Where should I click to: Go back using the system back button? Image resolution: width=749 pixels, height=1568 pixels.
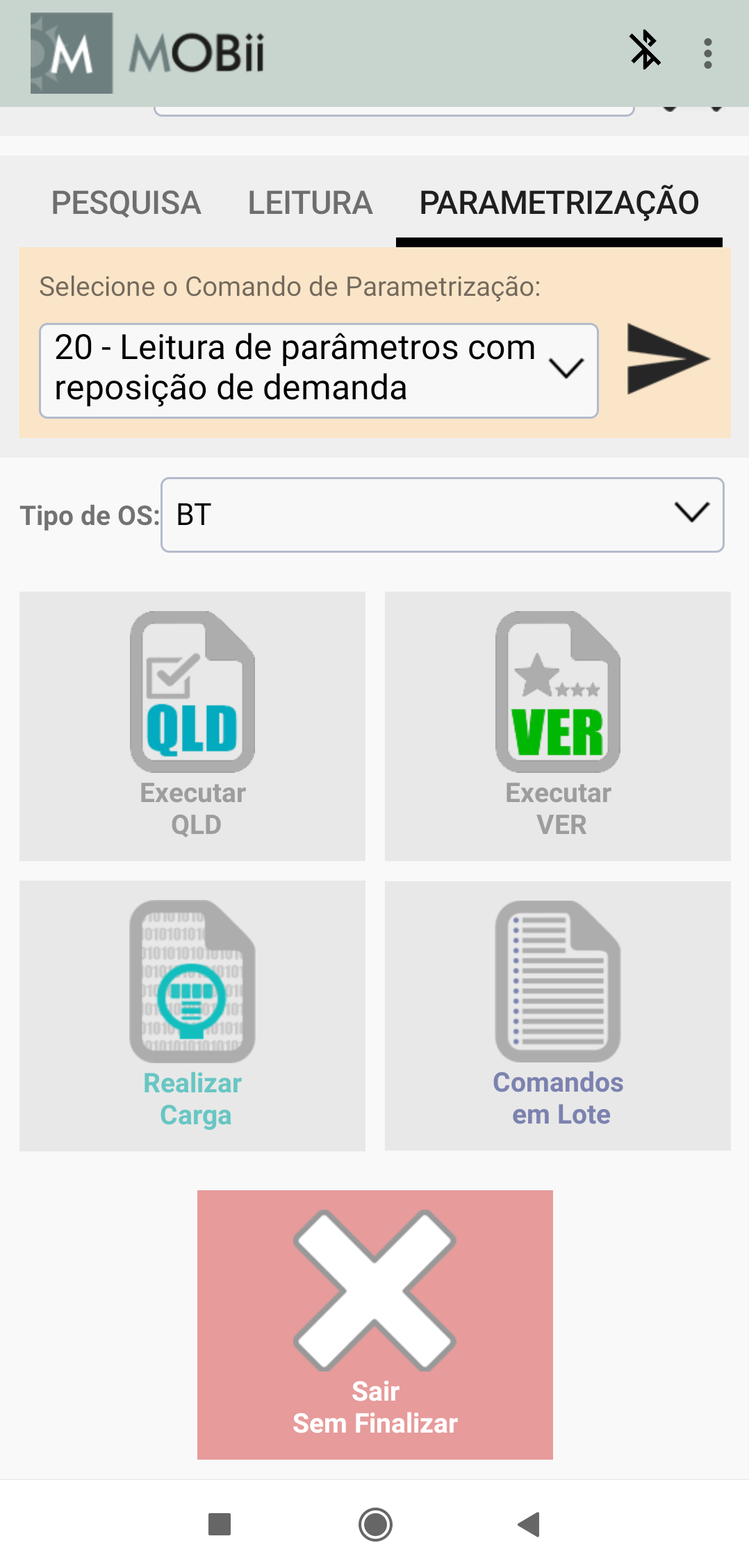pos(529,1524)
